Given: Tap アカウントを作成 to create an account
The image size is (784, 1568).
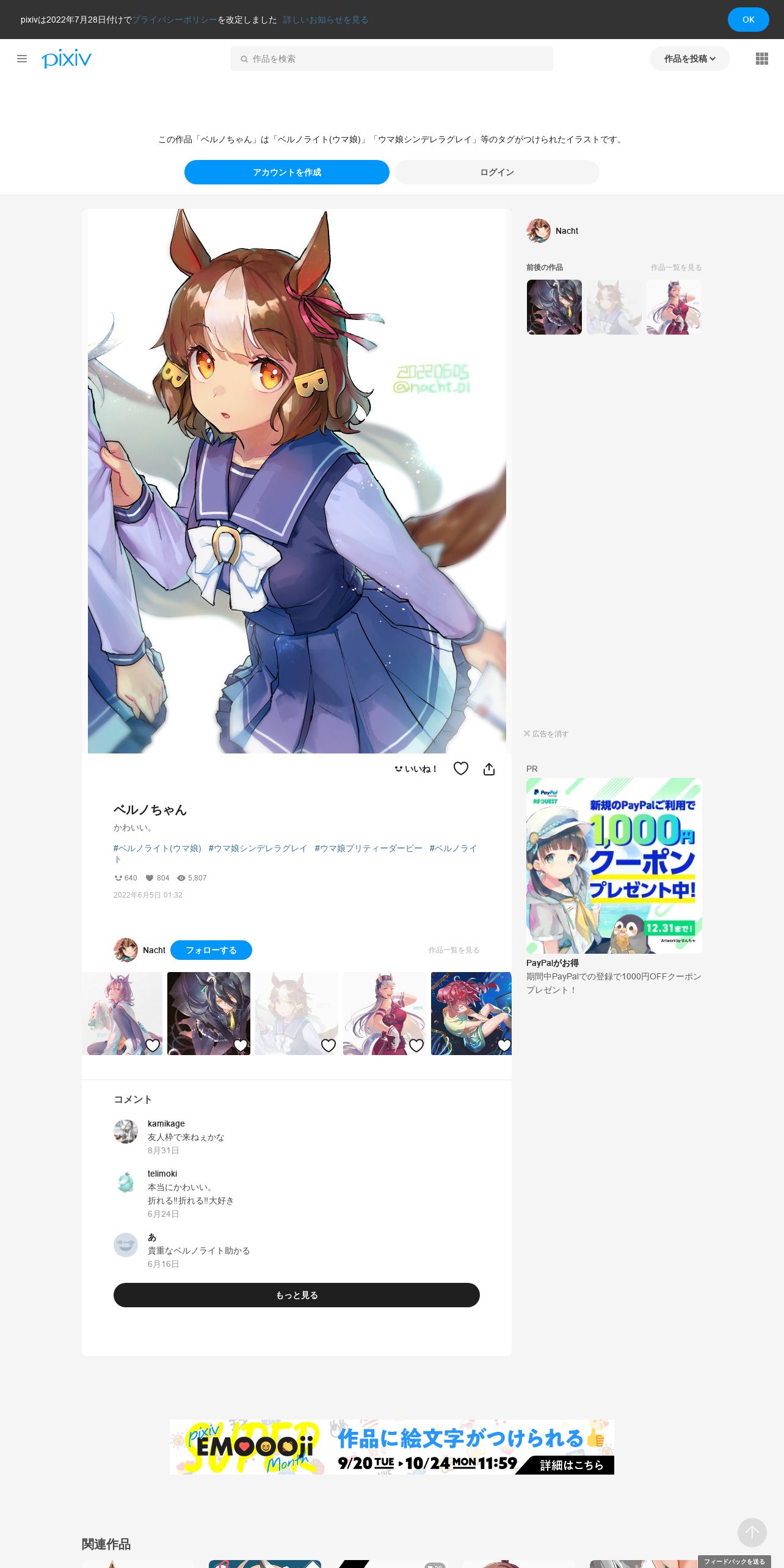Looking at the screenshot, I should pos(287,172).
